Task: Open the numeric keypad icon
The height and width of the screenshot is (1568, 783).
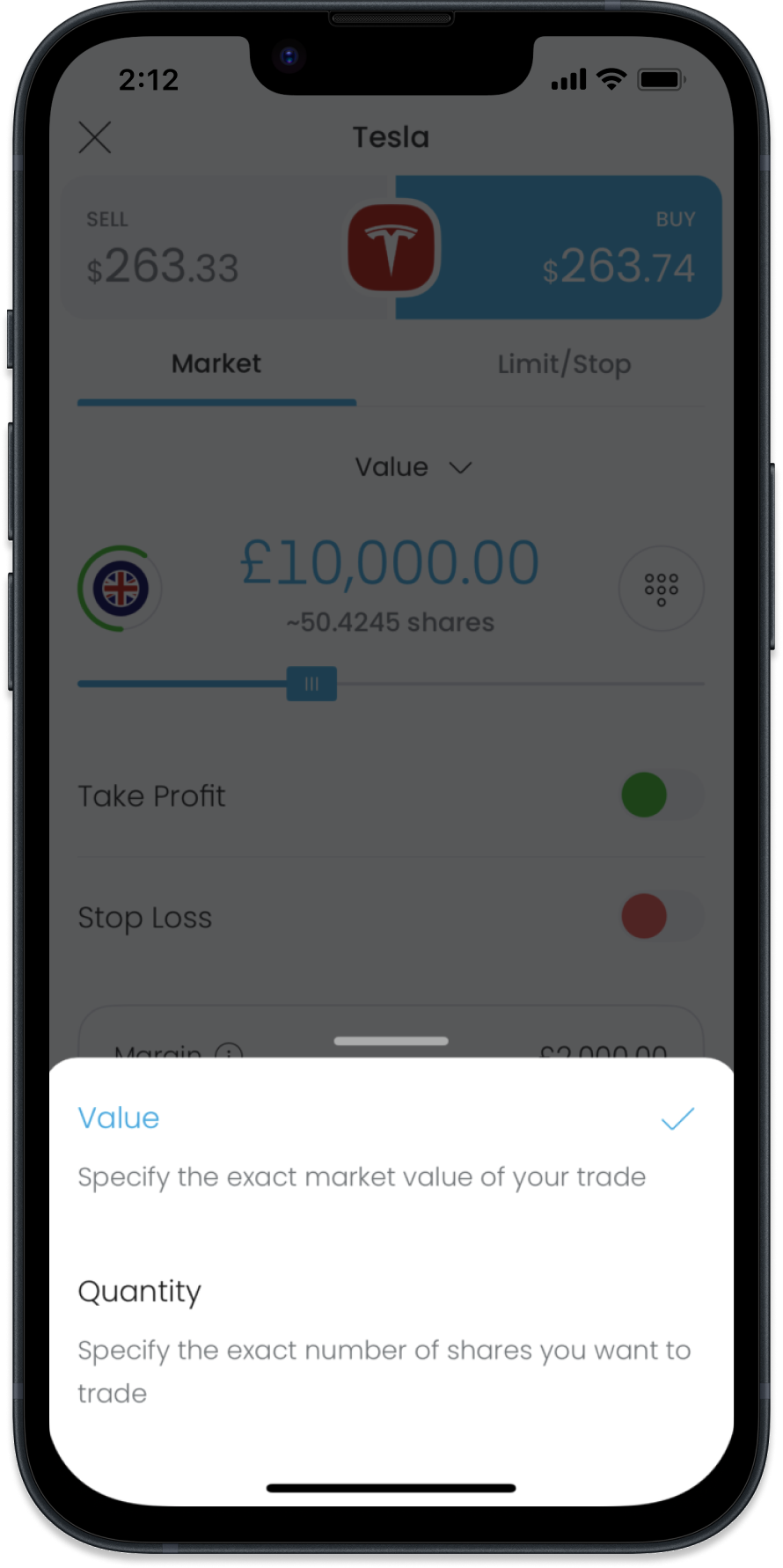Action: pyautogui.click(x=661, y=589)
